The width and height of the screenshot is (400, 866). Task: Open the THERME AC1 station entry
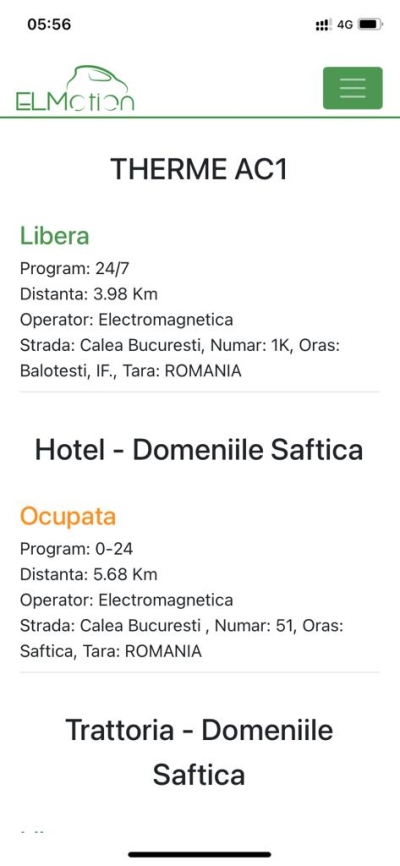coord(199,169)
